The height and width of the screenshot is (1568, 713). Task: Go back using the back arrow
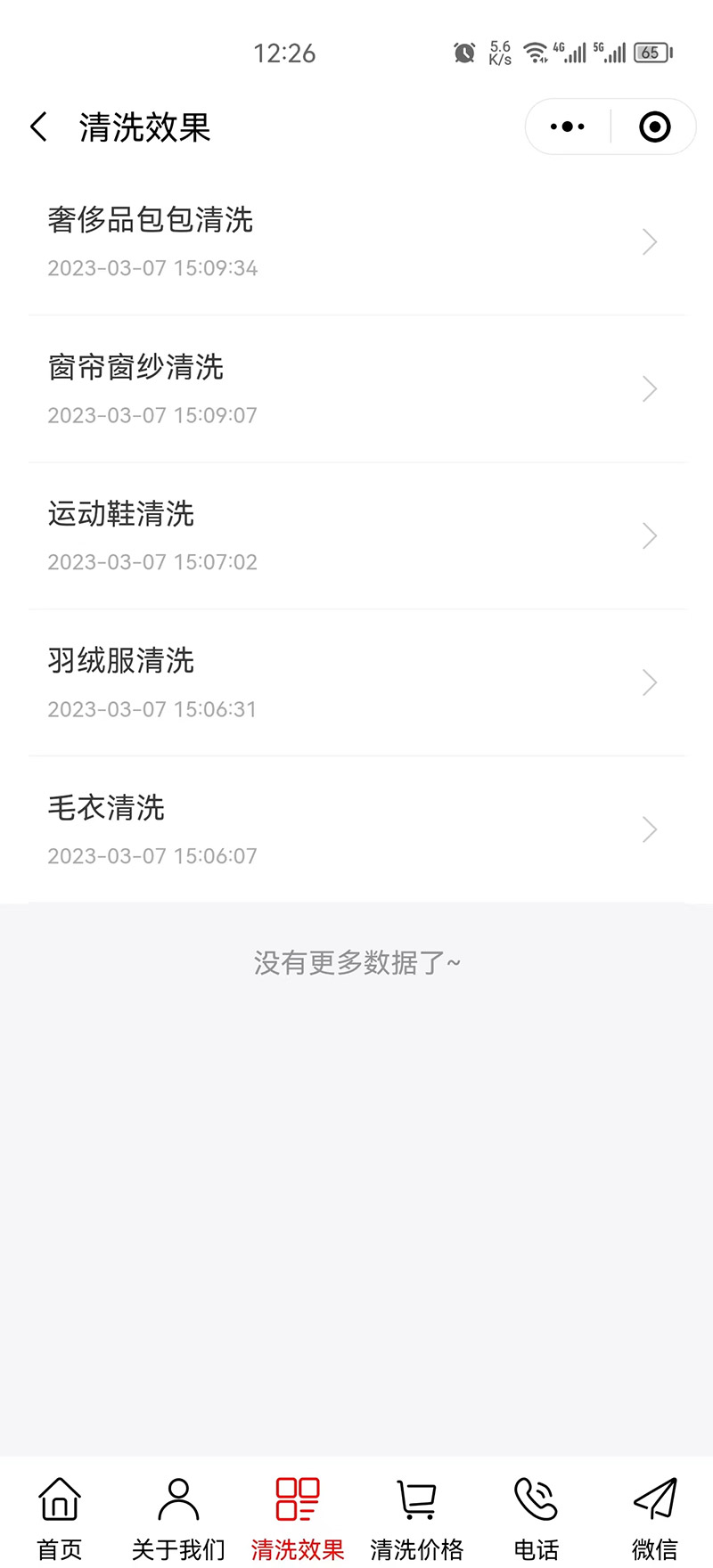click(39, 127)
